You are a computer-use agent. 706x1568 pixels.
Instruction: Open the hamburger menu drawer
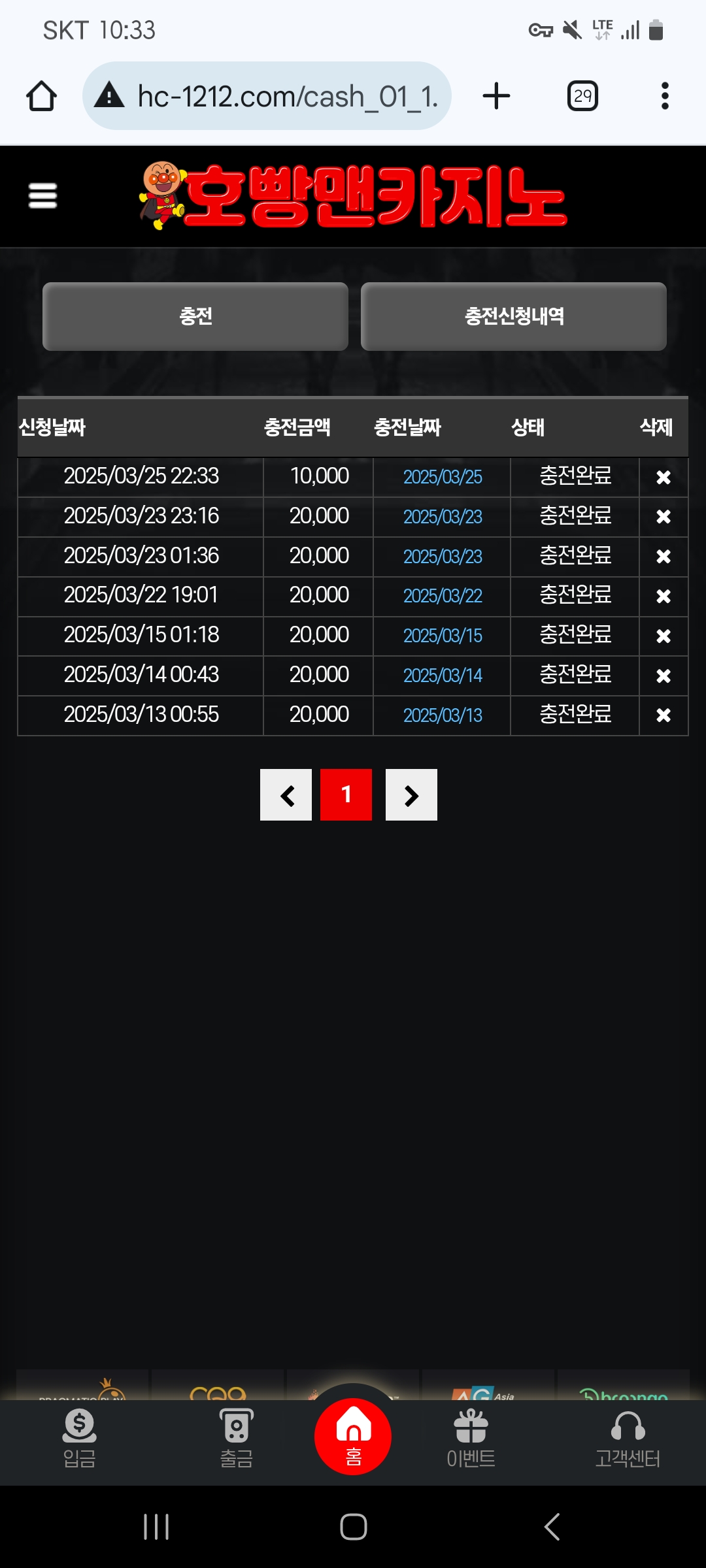pyautogui.click(x=42, y=195)
